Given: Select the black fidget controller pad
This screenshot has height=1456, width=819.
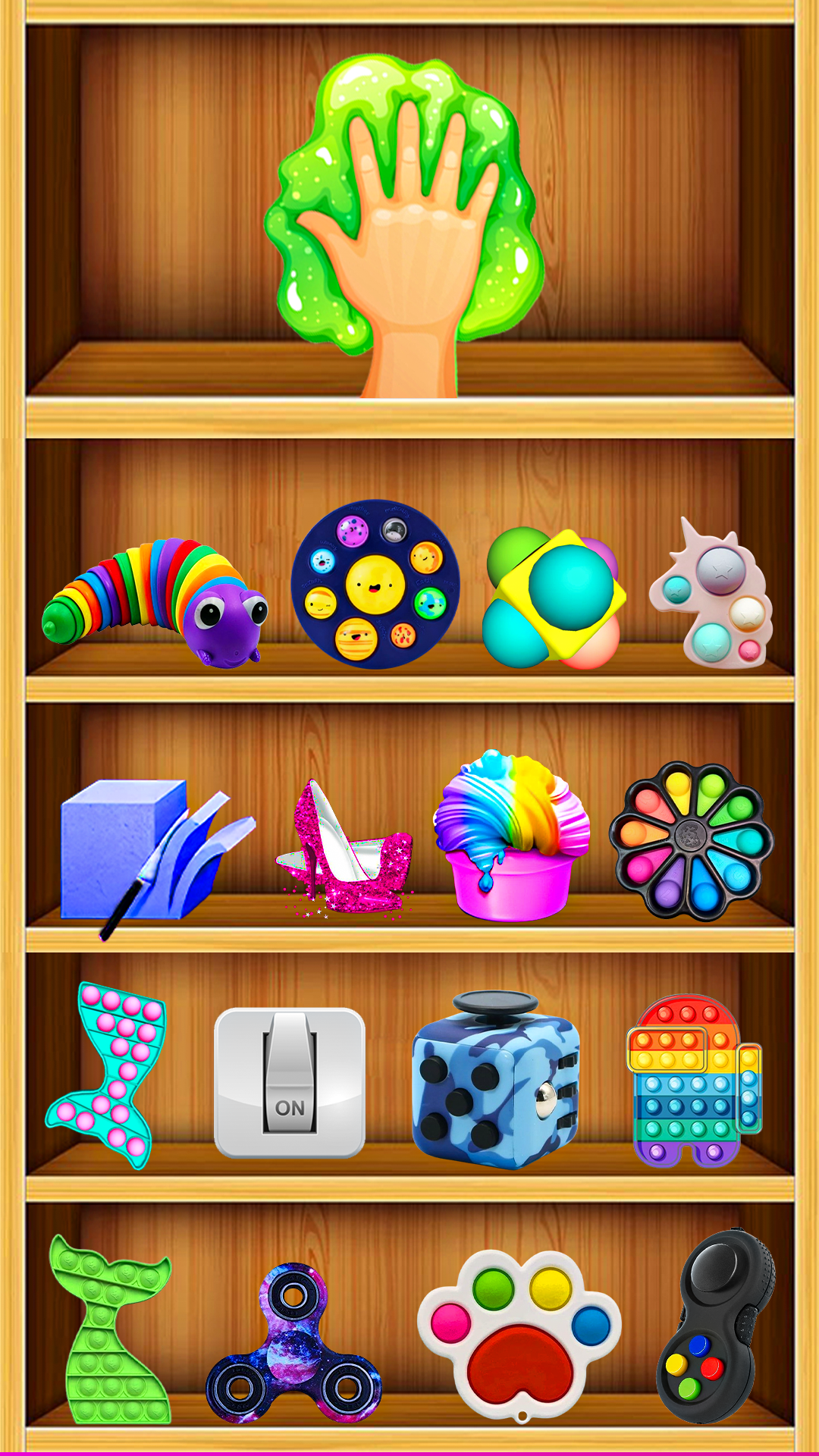Looking at the screenshot, I should tap(717, 1327).
